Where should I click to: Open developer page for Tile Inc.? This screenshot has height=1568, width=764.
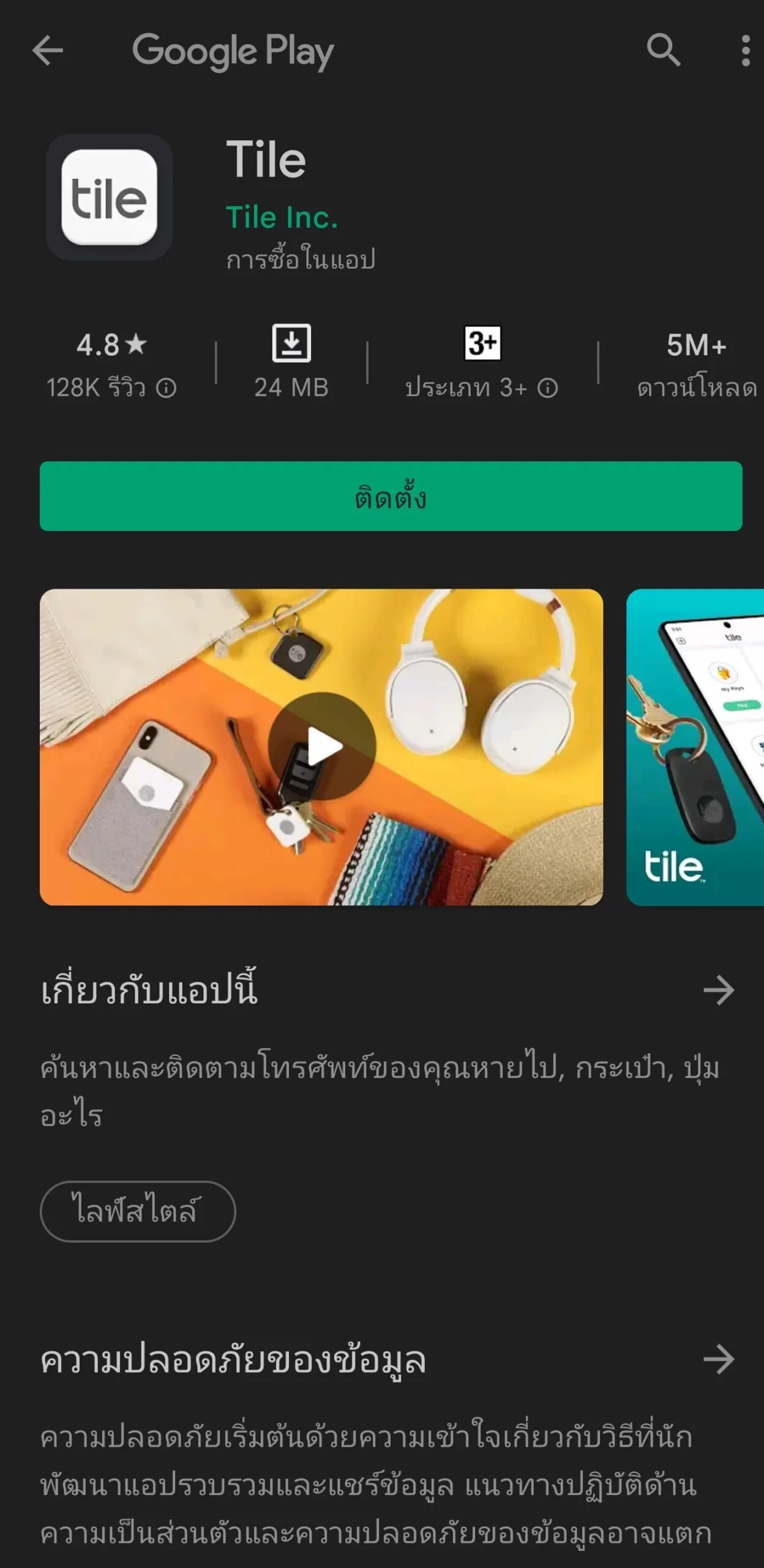[x=282, y=217]
